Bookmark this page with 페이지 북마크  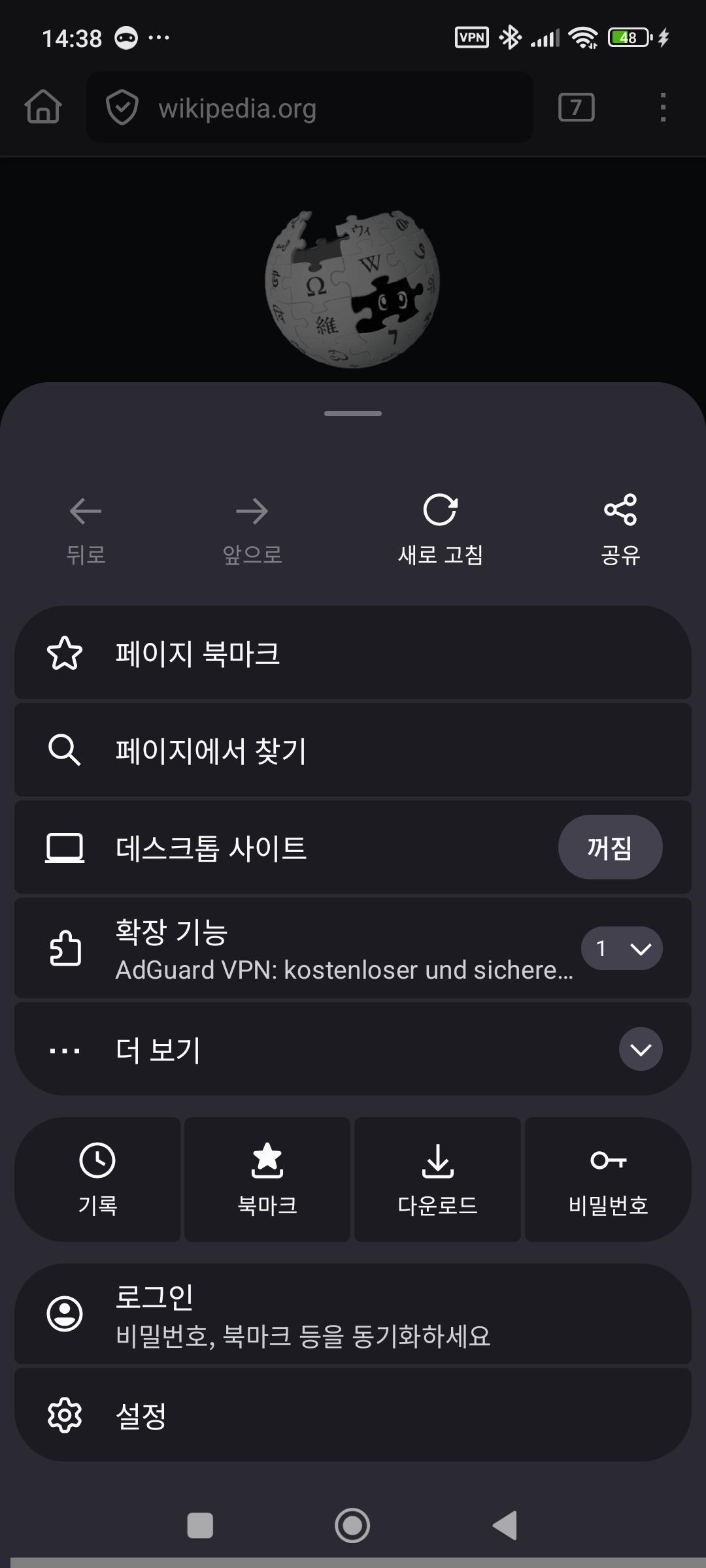point(353,653)
